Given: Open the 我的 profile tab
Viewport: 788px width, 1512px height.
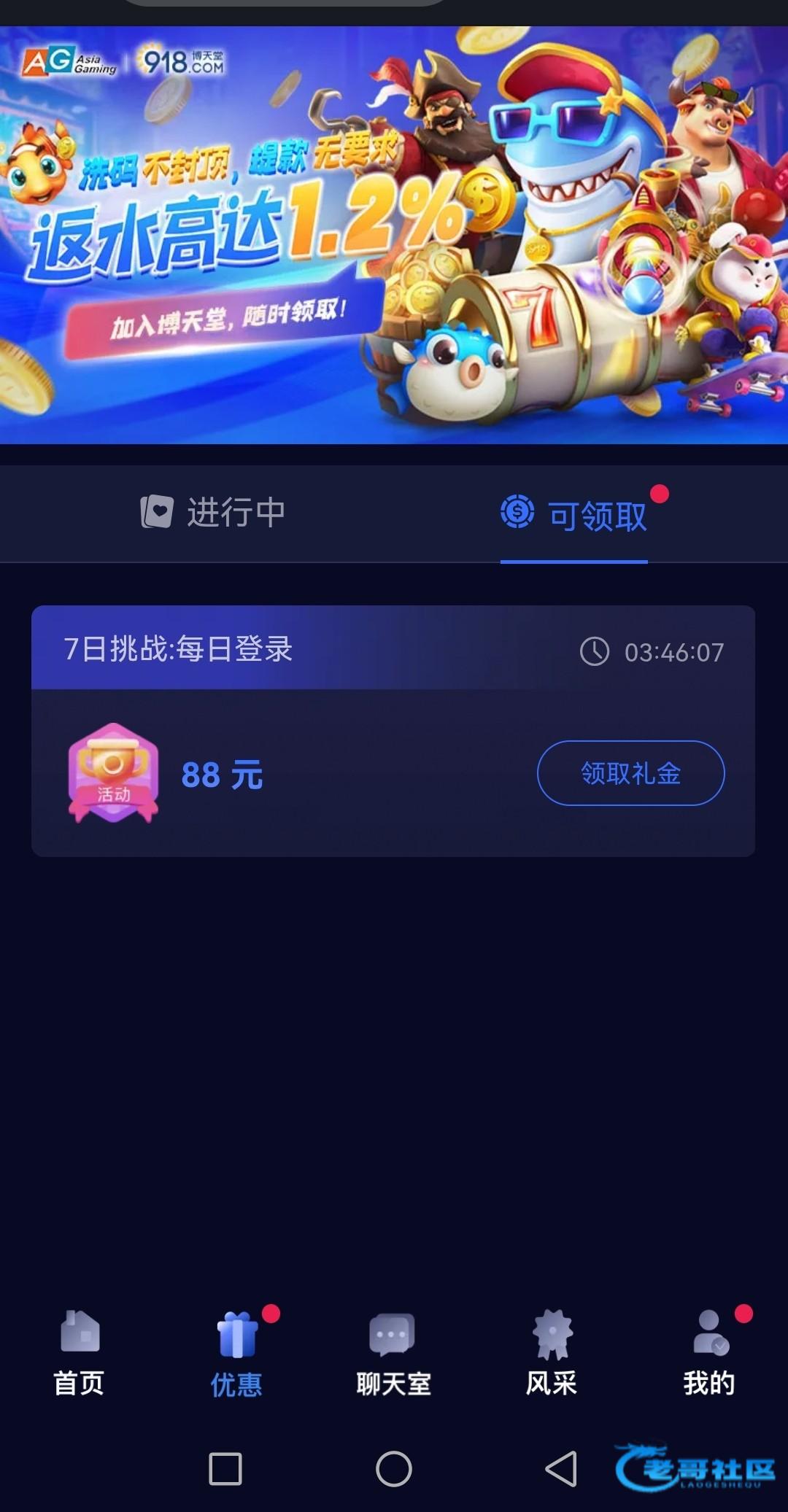Looking at the screenshot, I should (709, 1354).
